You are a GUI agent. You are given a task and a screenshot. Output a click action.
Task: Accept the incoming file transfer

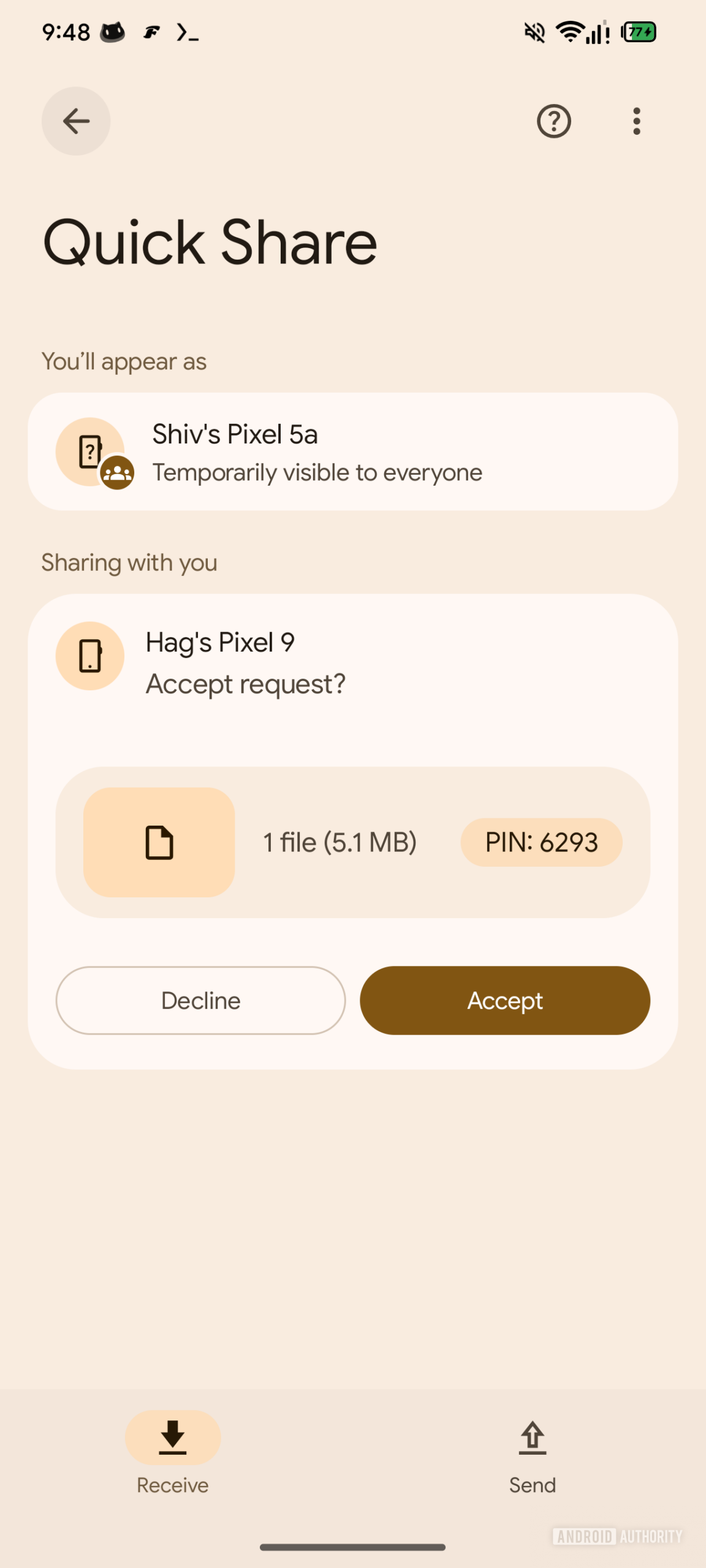(504, 1000)
